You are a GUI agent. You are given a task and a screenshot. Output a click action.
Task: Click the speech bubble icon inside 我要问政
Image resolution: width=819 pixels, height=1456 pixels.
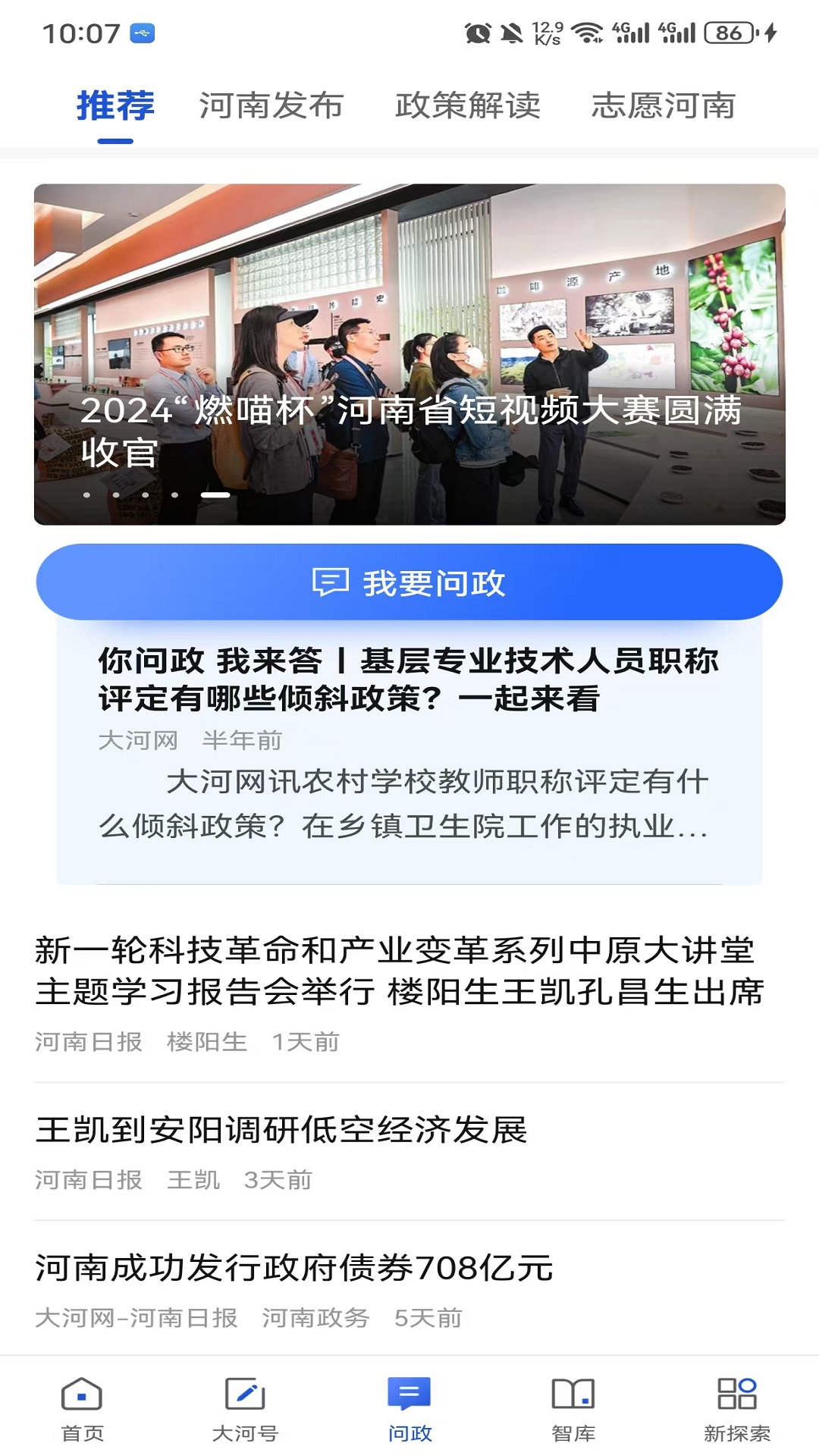[329, 584]
